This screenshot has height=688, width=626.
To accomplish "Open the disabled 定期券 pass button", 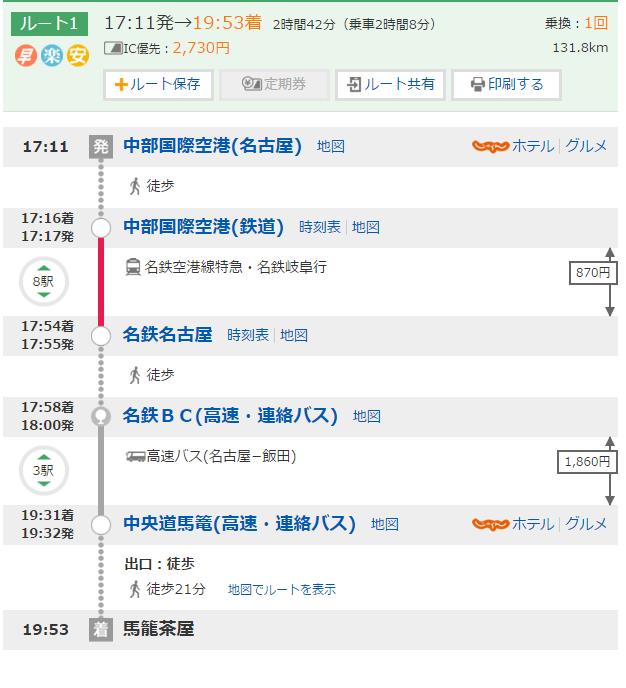I will coord(274,85).
